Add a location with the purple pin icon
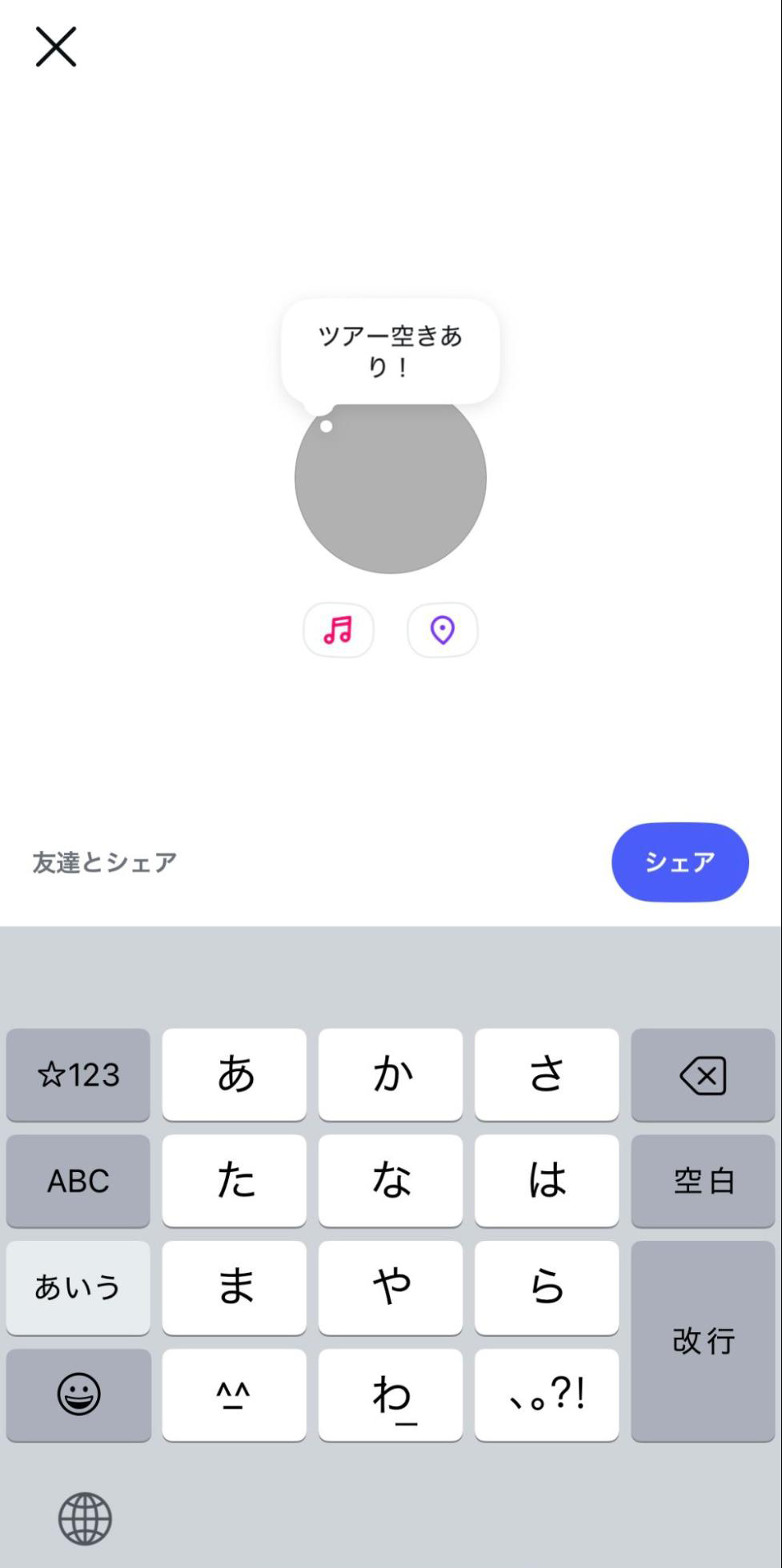This screenshot has width=782, height=1568. (x=443, y=630)
